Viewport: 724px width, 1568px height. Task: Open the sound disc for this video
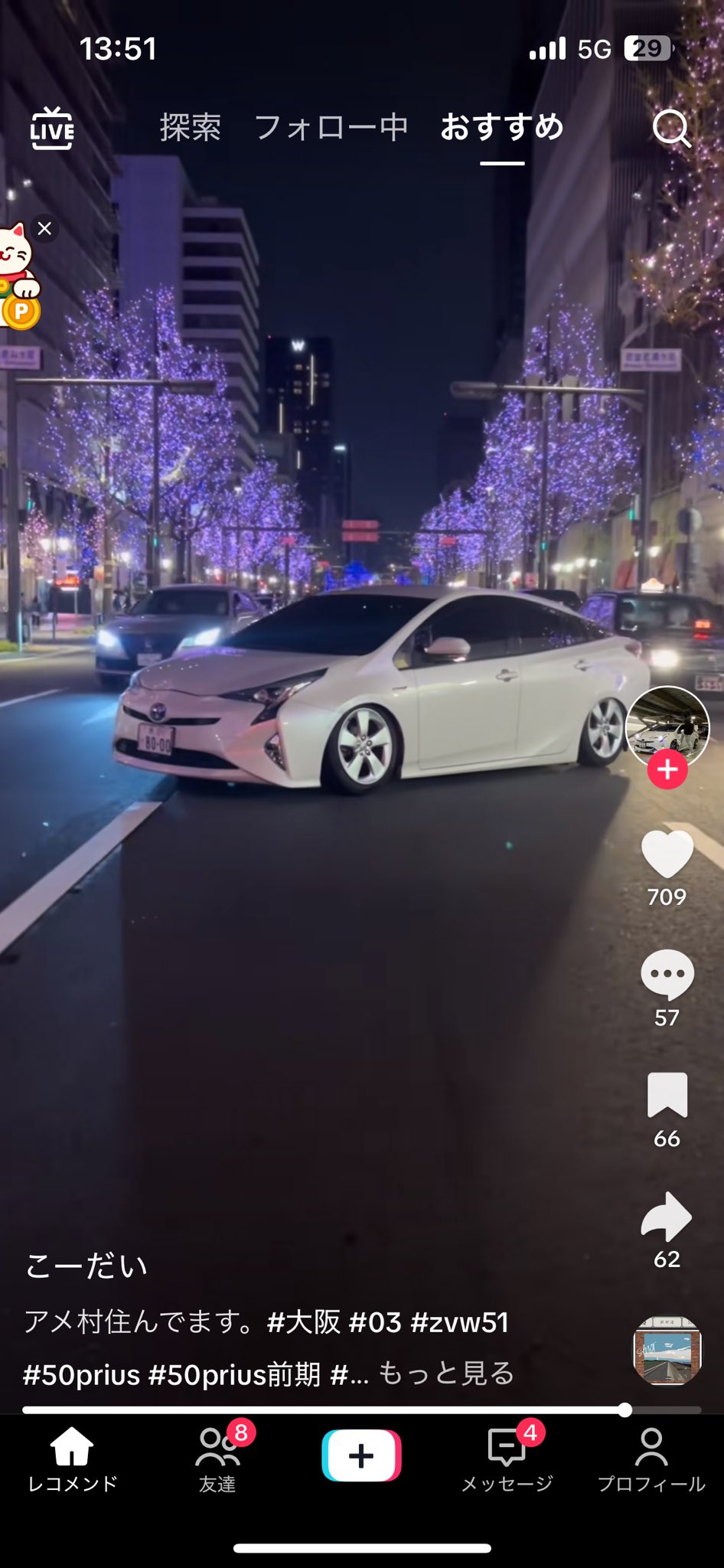tap(667, 1351)
